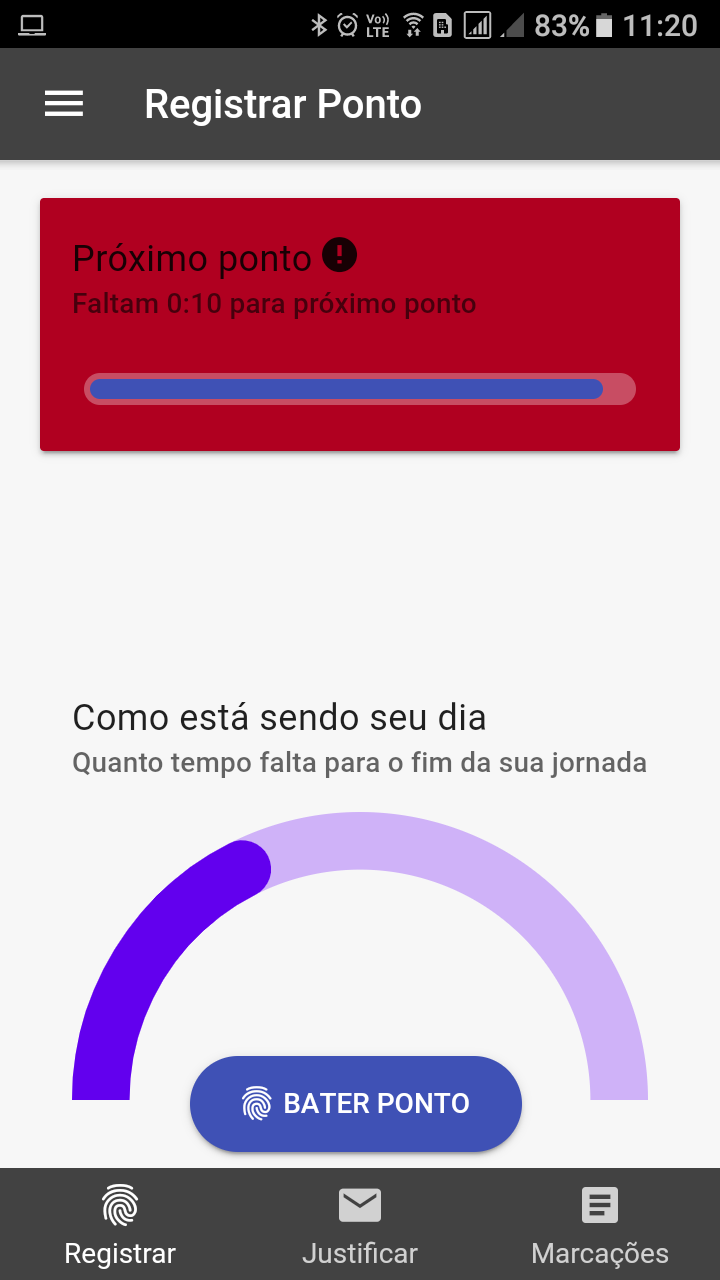The image size is (720, 1280).
Task: Open the Marcações tab
Action: pos(600,1225)
